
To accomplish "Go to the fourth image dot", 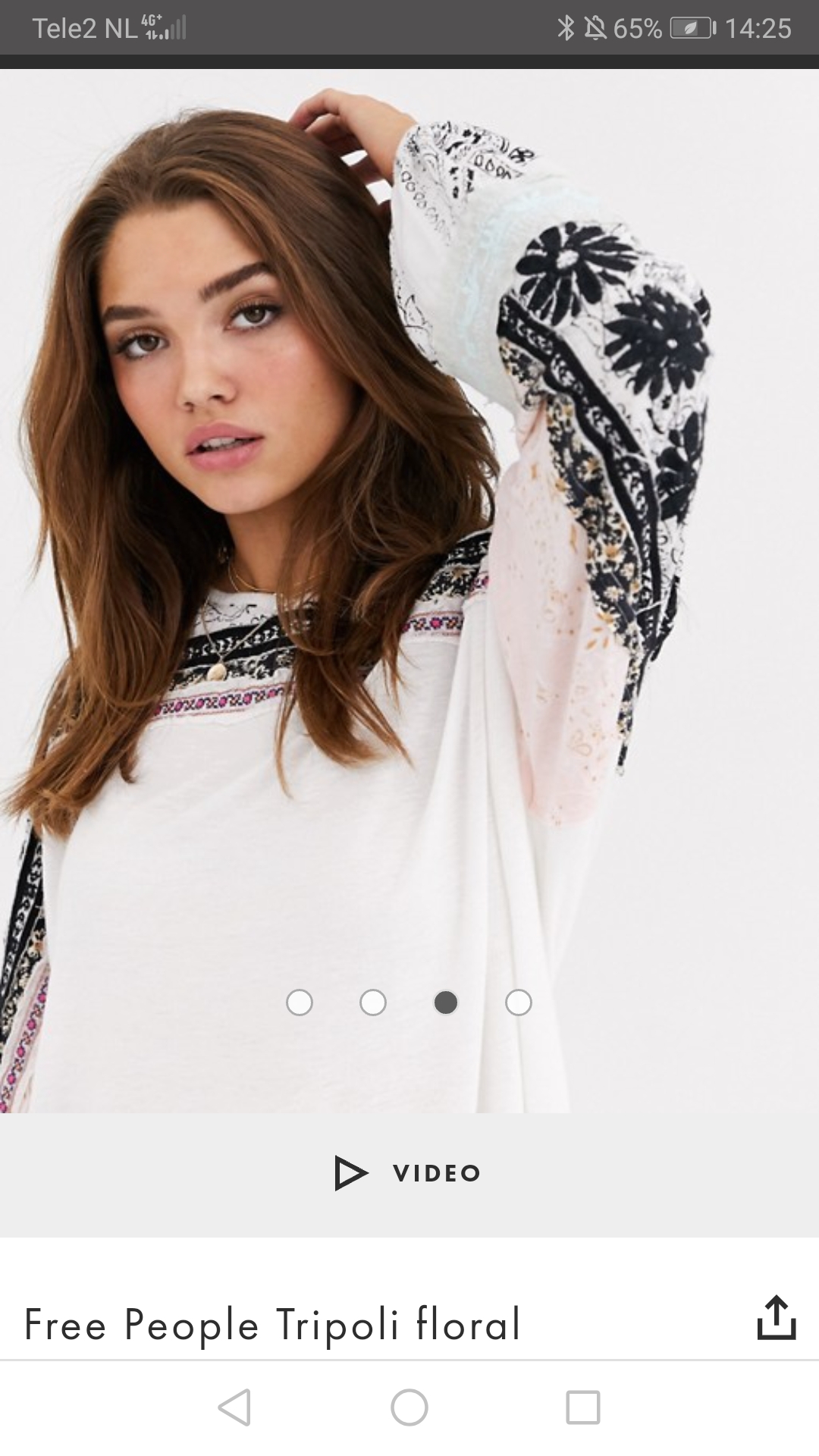I will [519, 1003].
